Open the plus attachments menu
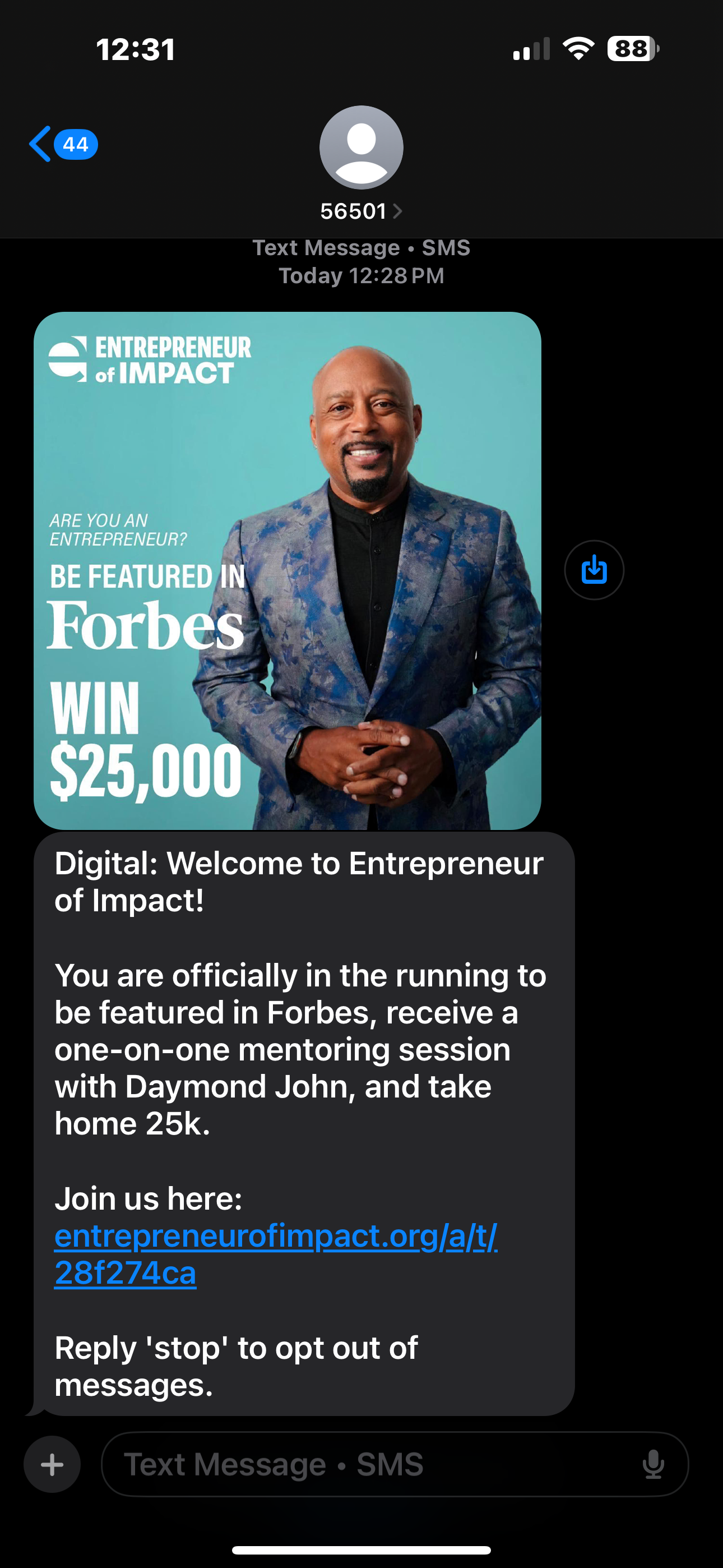Image resolution: width=723 pixels, height=1568 pixels. [x=52, y=1464]
